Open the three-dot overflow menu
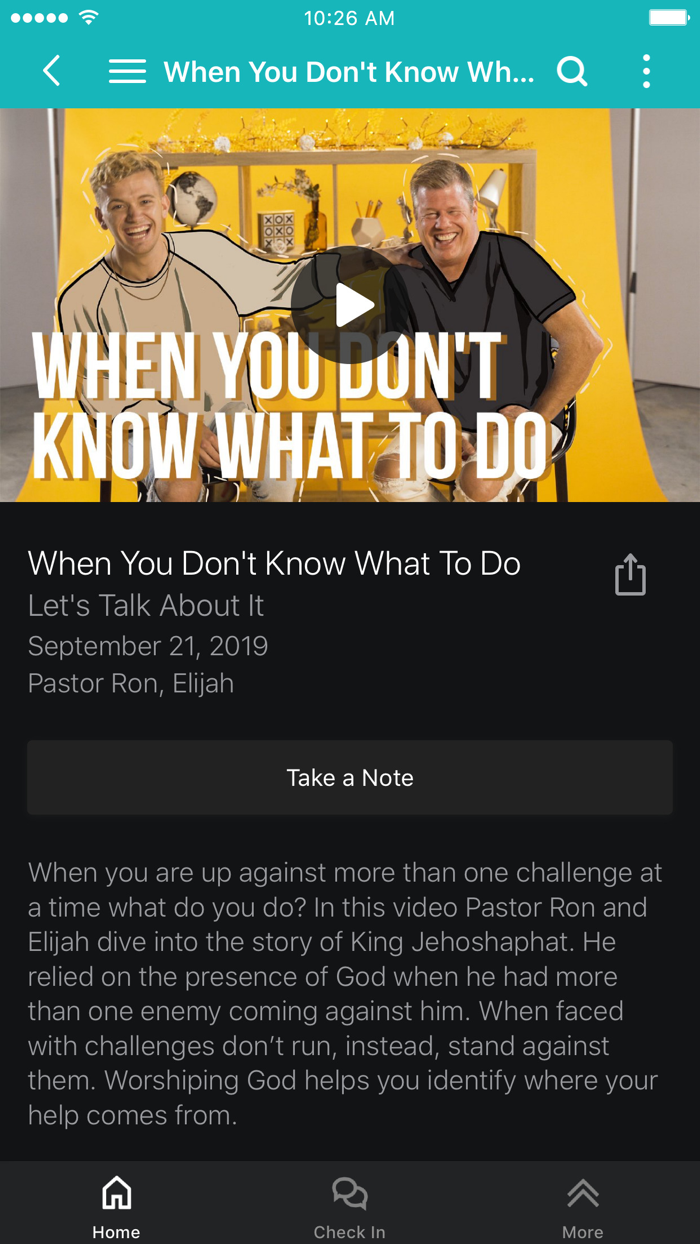This screenshot has height=1244, width=700. pos(646,71)
